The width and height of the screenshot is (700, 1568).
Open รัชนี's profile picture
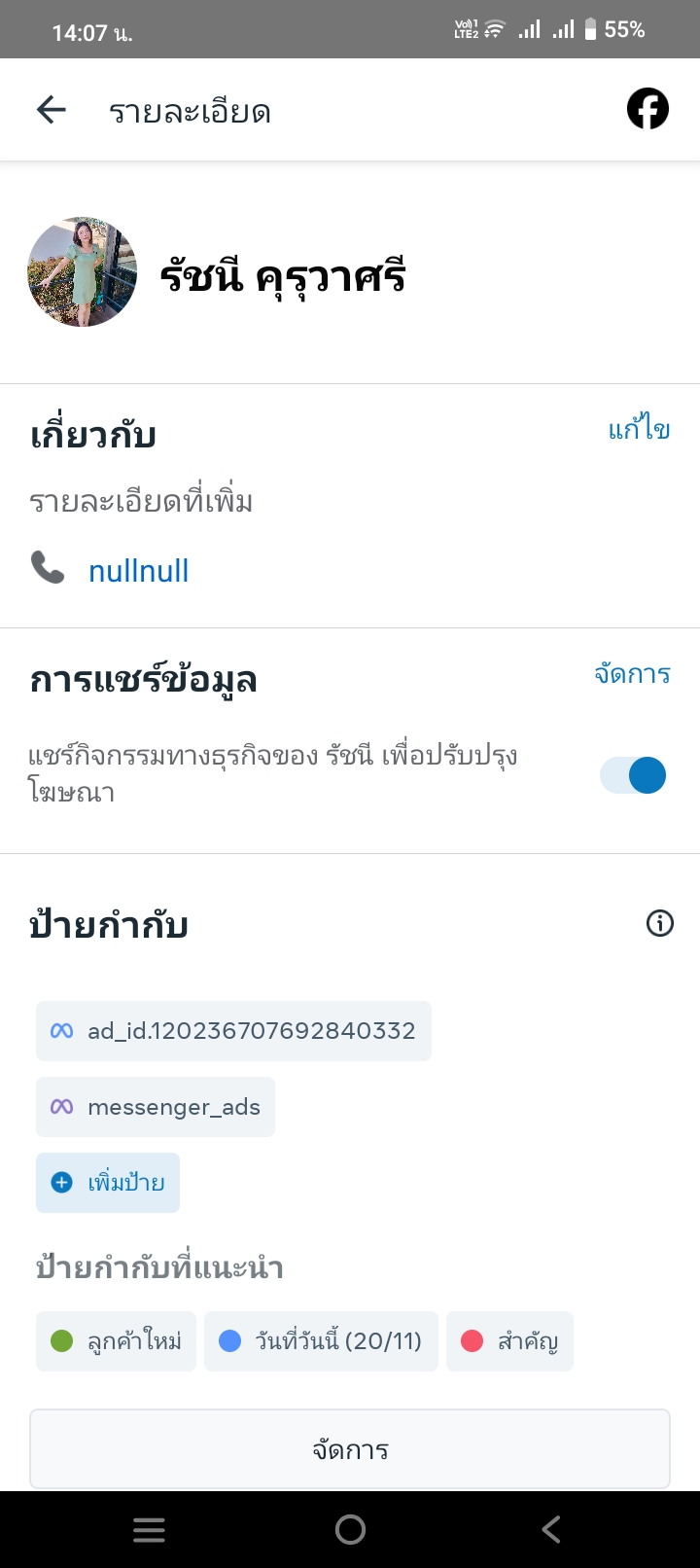point(83,271)
